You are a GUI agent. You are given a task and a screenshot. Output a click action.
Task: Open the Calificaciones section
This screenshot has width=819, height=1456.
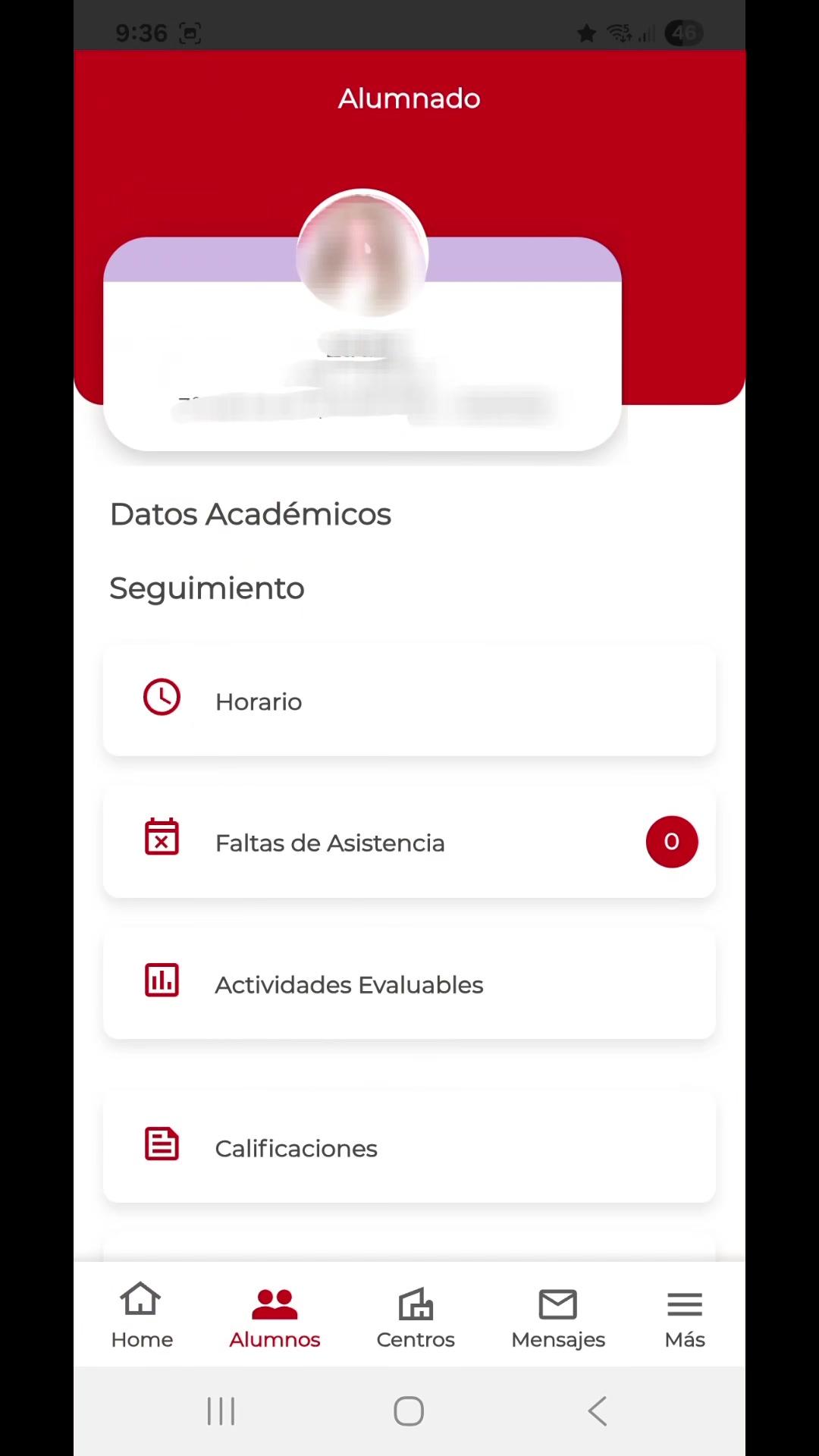[x=409, y=1147]
